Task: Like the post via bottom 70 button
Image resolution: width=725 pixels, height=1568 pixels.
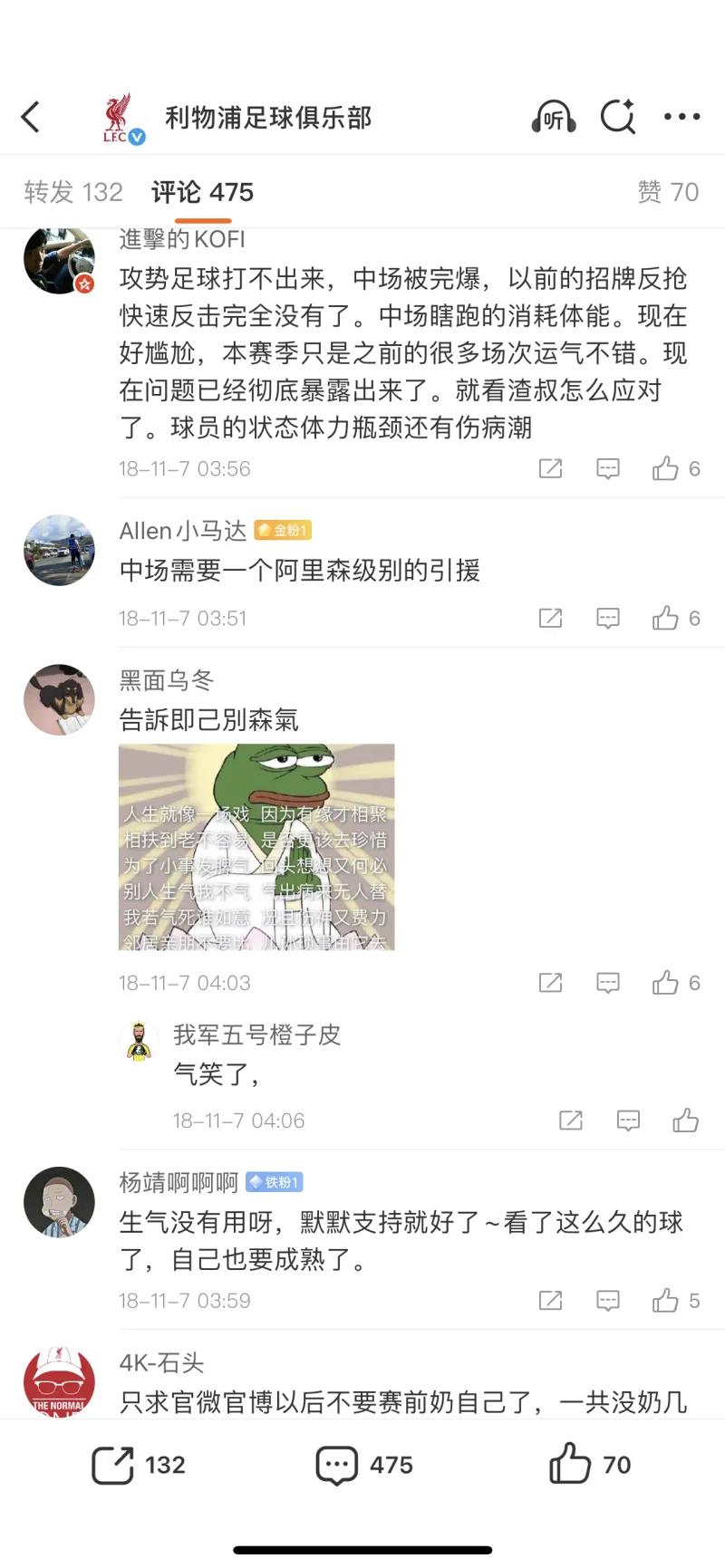Action: click(x=589, y=1465)
